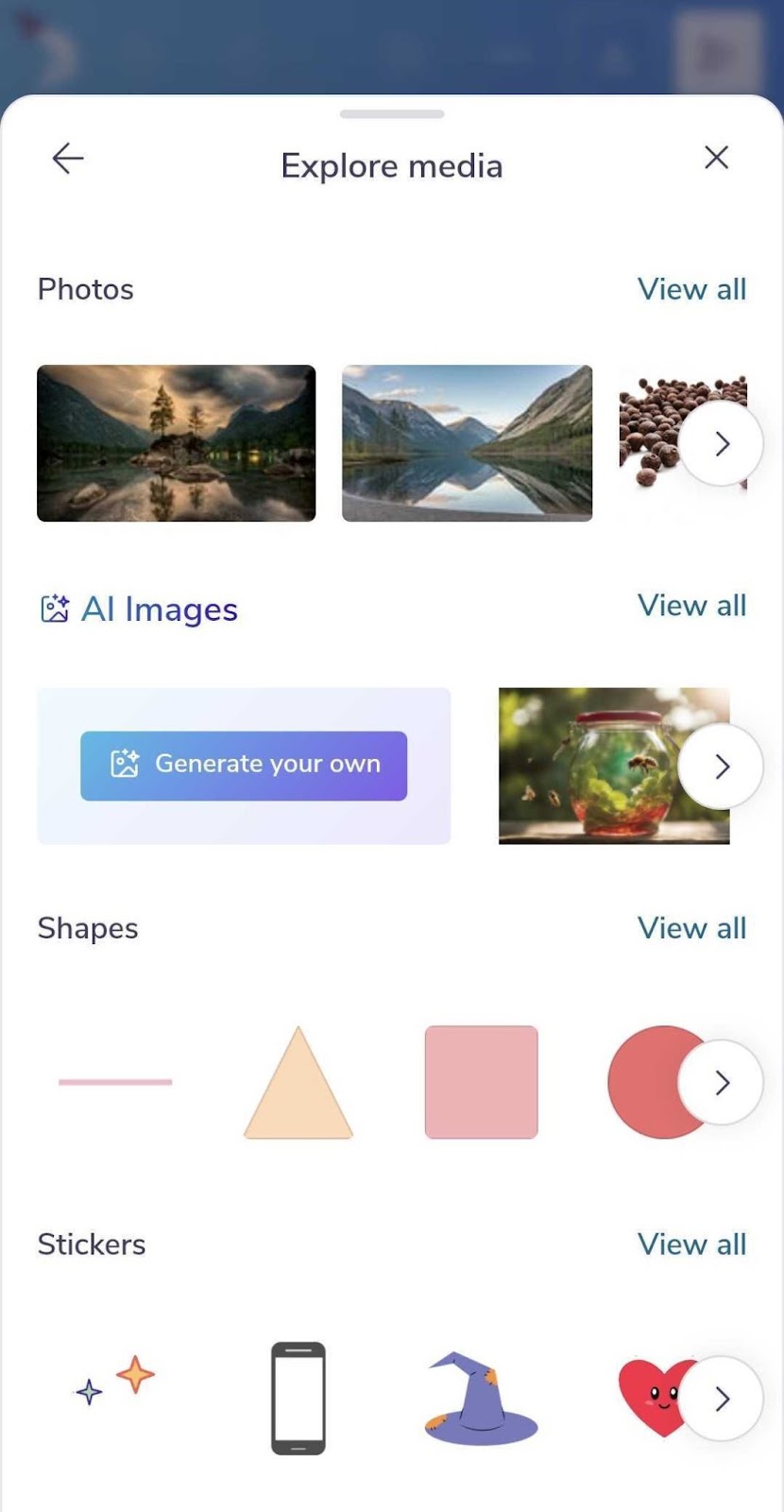Tap Generate your own button
784x1512 pixels.
click(x=244, y=765)
